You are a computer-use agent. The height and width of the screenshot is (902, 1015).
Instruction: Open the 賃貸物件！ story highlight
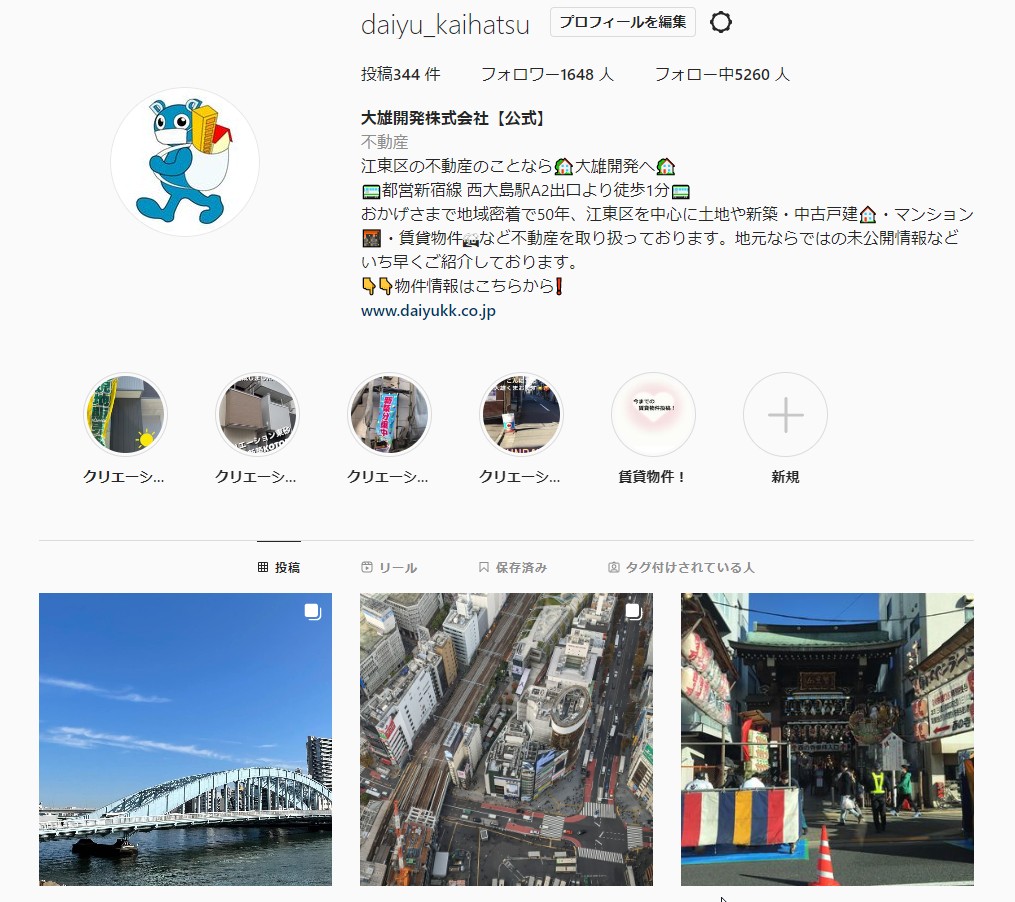point(653,415)
